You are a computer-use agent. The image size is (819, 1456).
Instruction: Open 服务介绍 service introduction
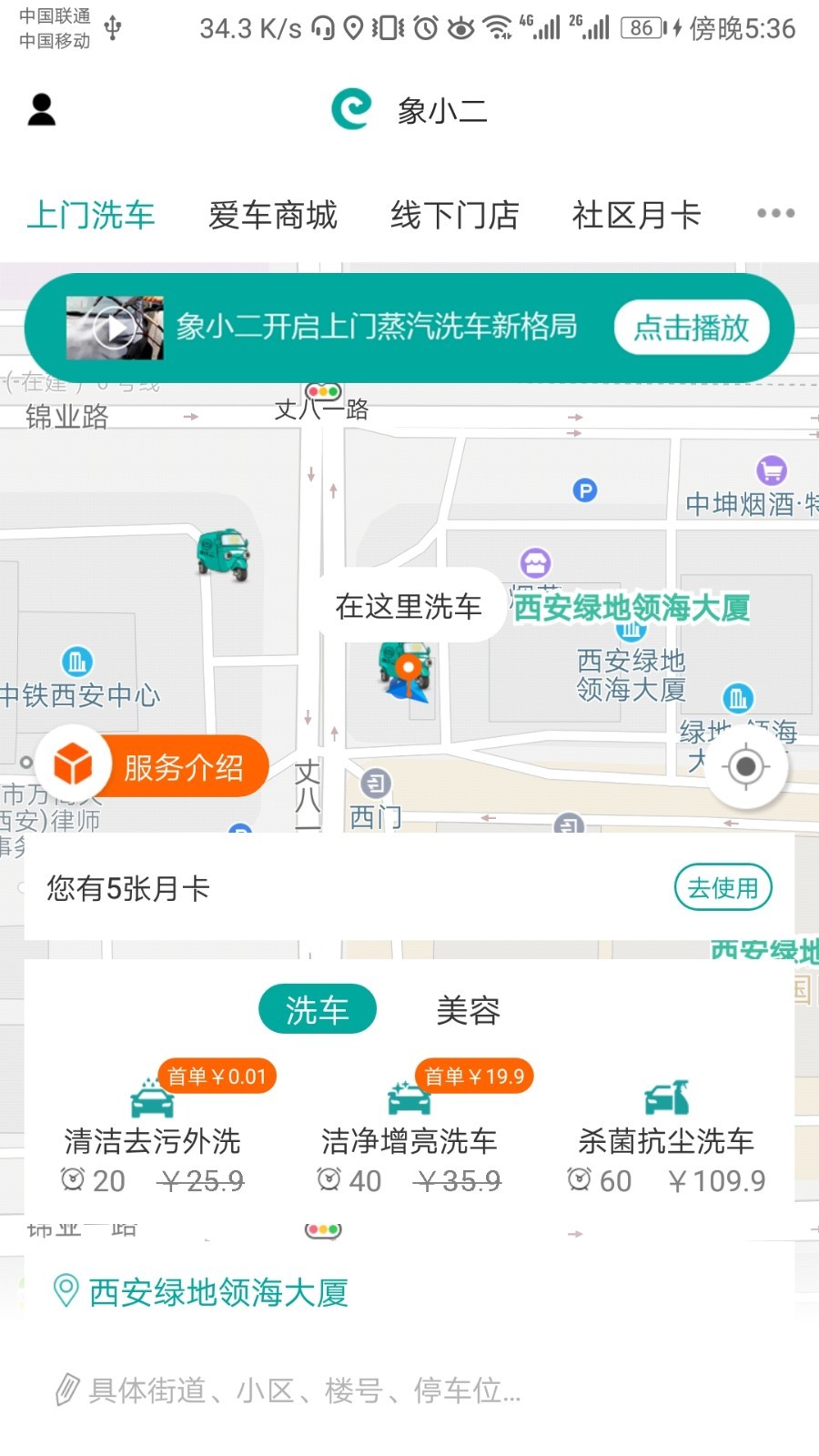click(155, 767)
